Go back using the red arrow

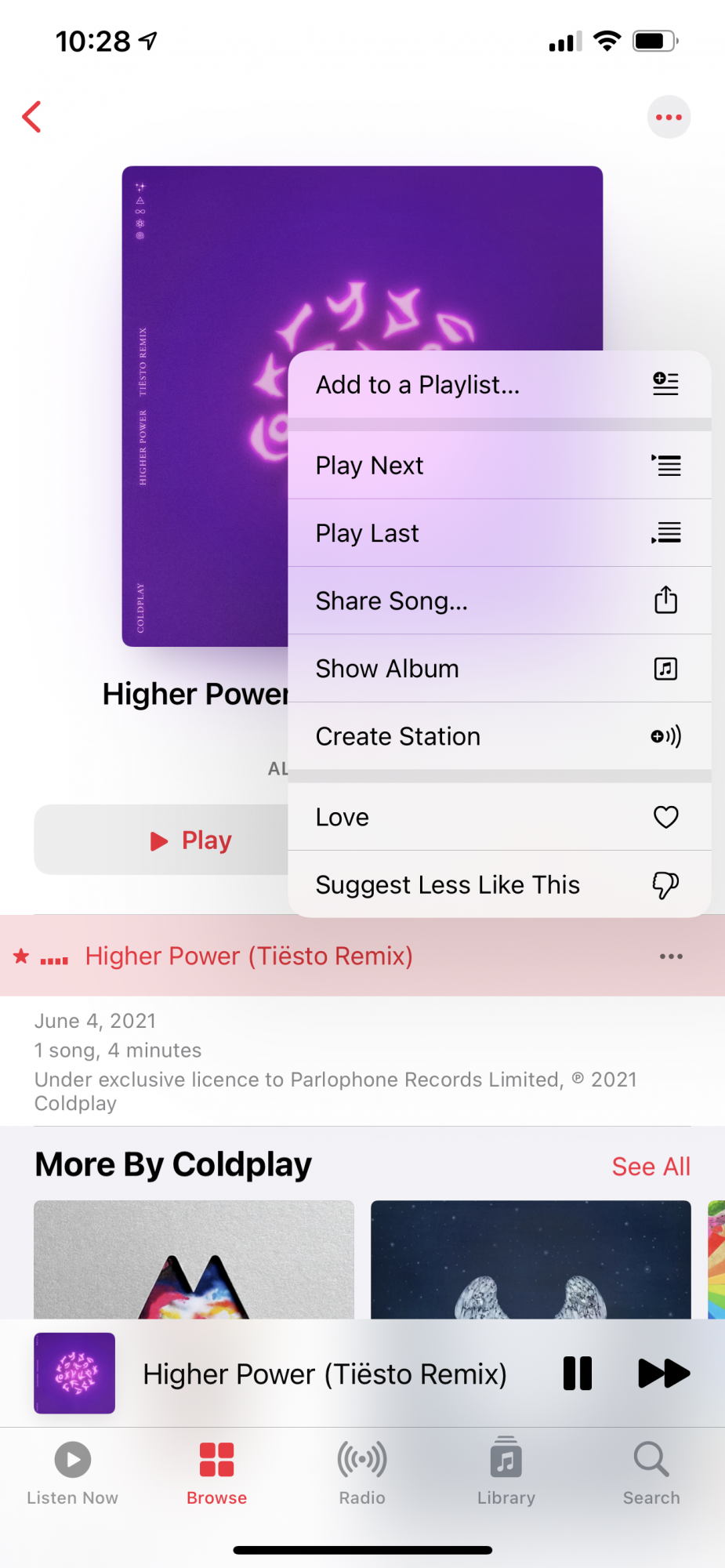32,118
